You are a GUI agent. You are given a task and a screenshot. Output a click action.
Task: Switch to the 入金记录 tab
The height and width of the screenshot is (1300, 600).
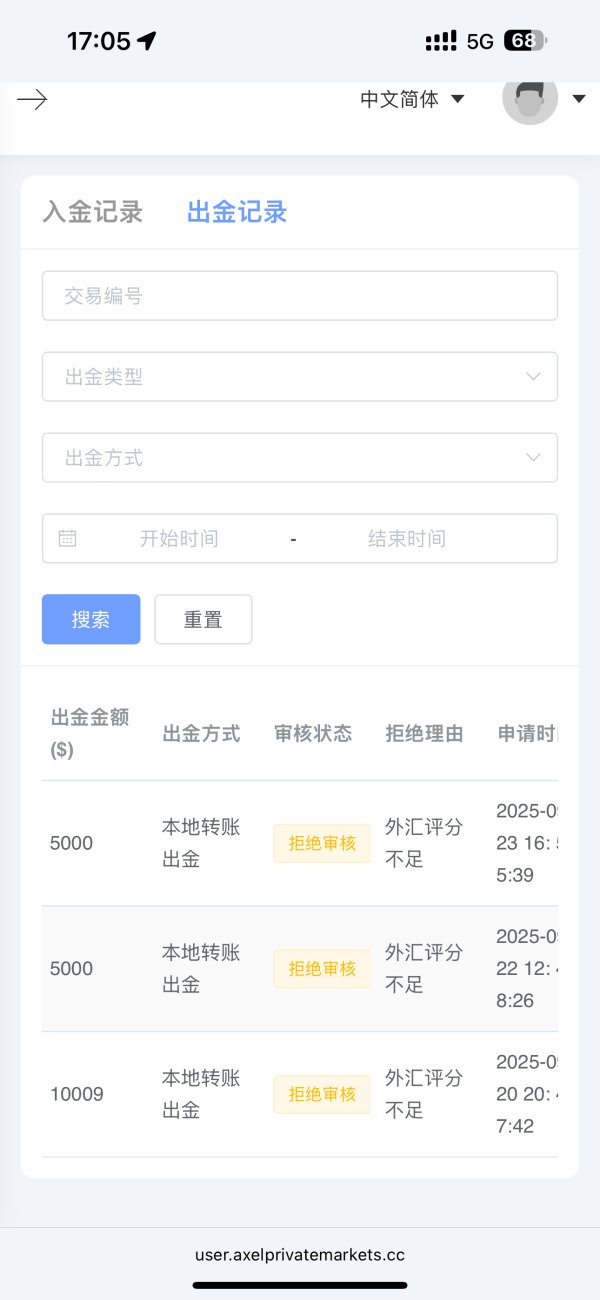(93, 212)
